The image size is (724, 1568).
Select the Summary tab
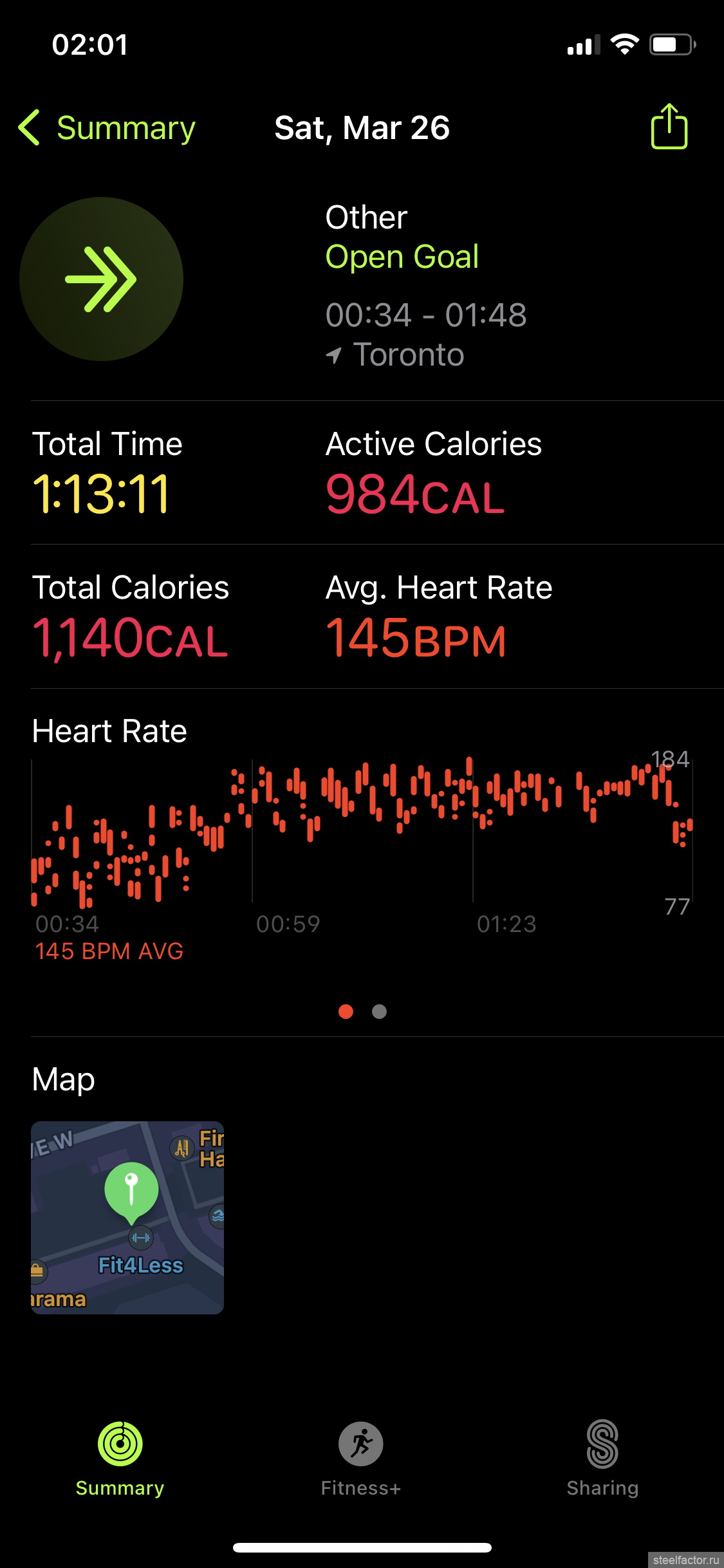(x=120, y=1459)
